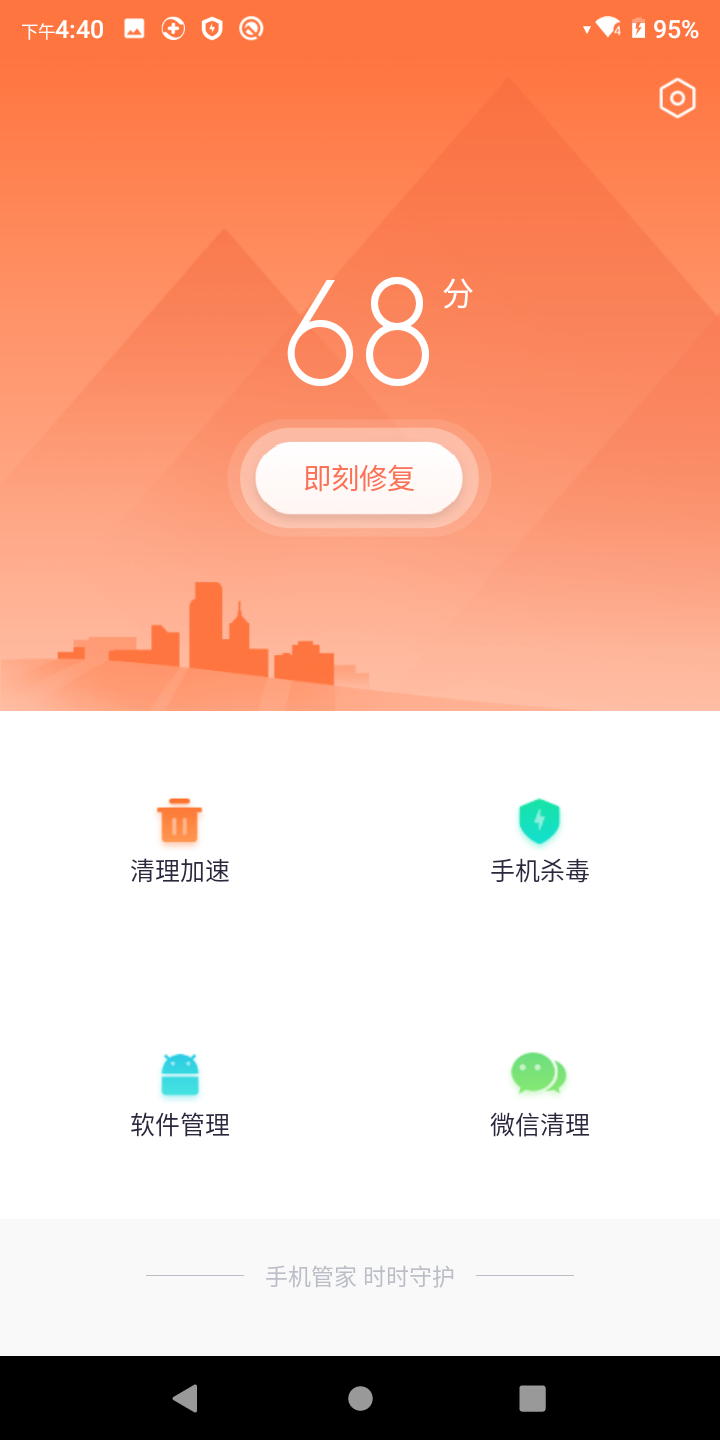Launch 手机杀毒 shield icon to scan viruses
Viewport: 720px width, 1440px height.
coord(539,822)
